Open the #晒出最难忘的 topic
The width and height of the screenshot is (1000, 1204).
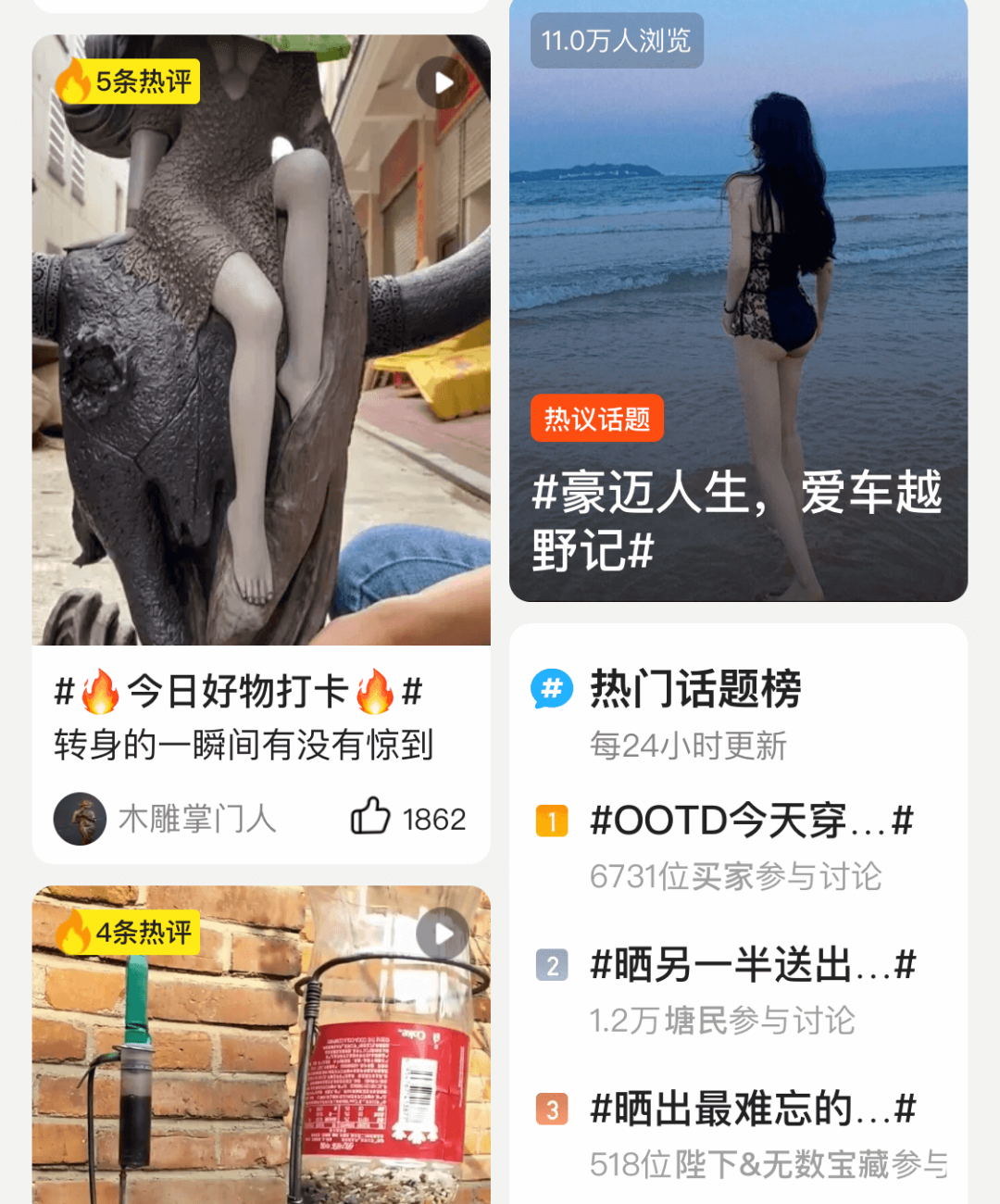click(x=752, y=1110)
